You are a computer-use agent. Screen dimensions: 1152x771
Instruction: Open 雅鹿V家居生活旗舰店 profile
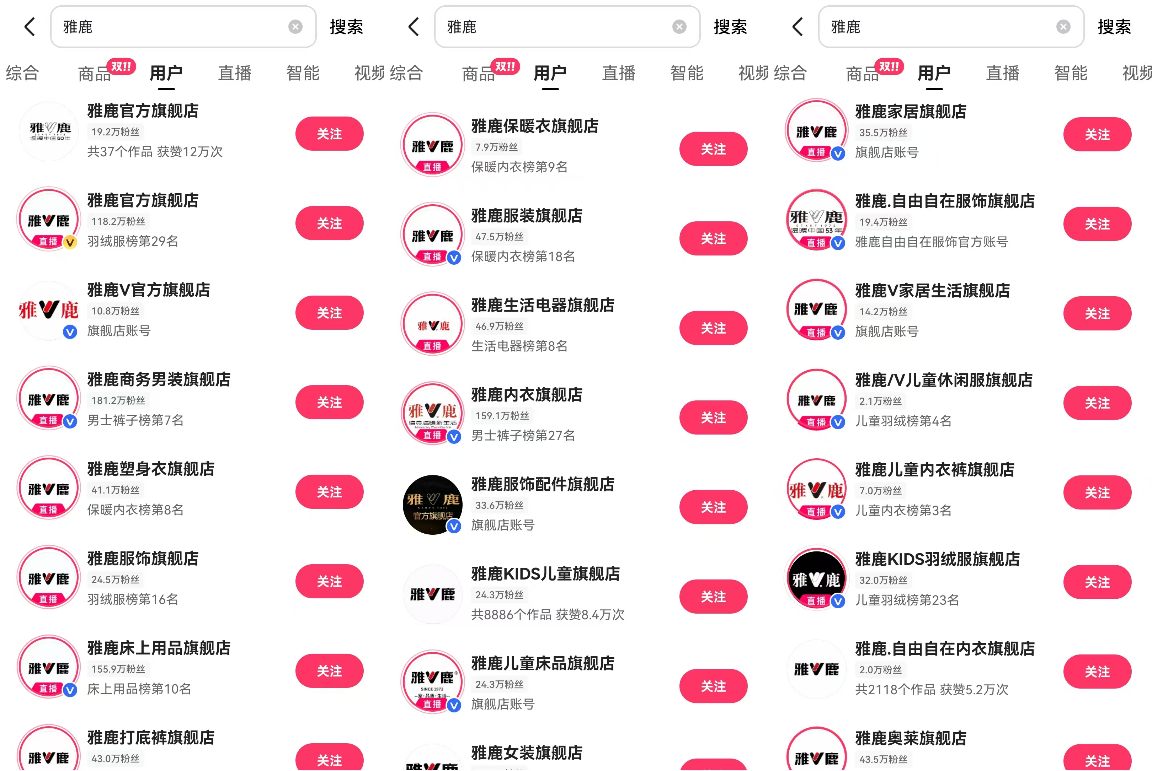click(x=932, y=291)
